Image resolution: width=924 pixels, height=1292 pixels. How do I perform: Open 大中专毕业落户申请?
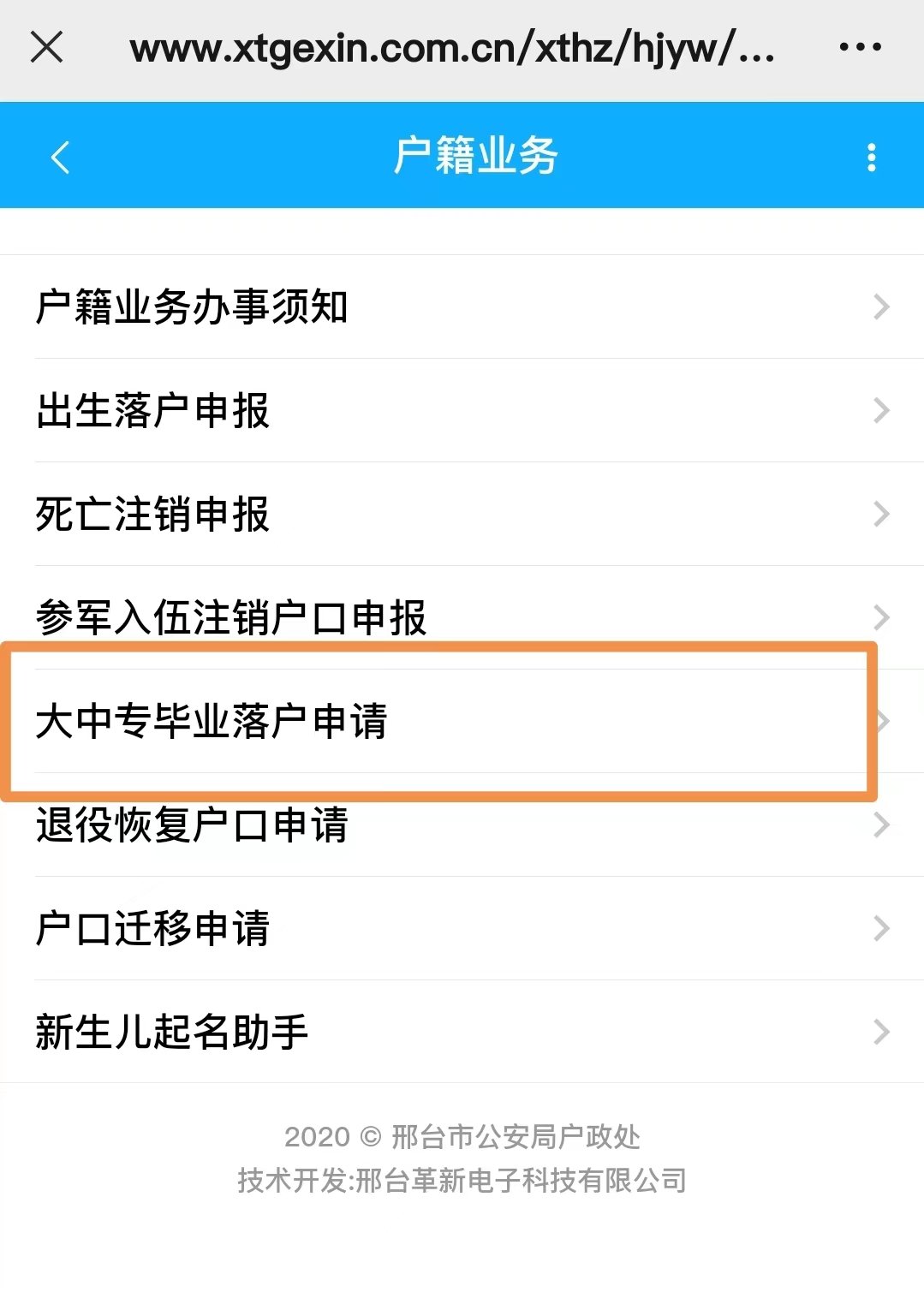tap(462, 721)
